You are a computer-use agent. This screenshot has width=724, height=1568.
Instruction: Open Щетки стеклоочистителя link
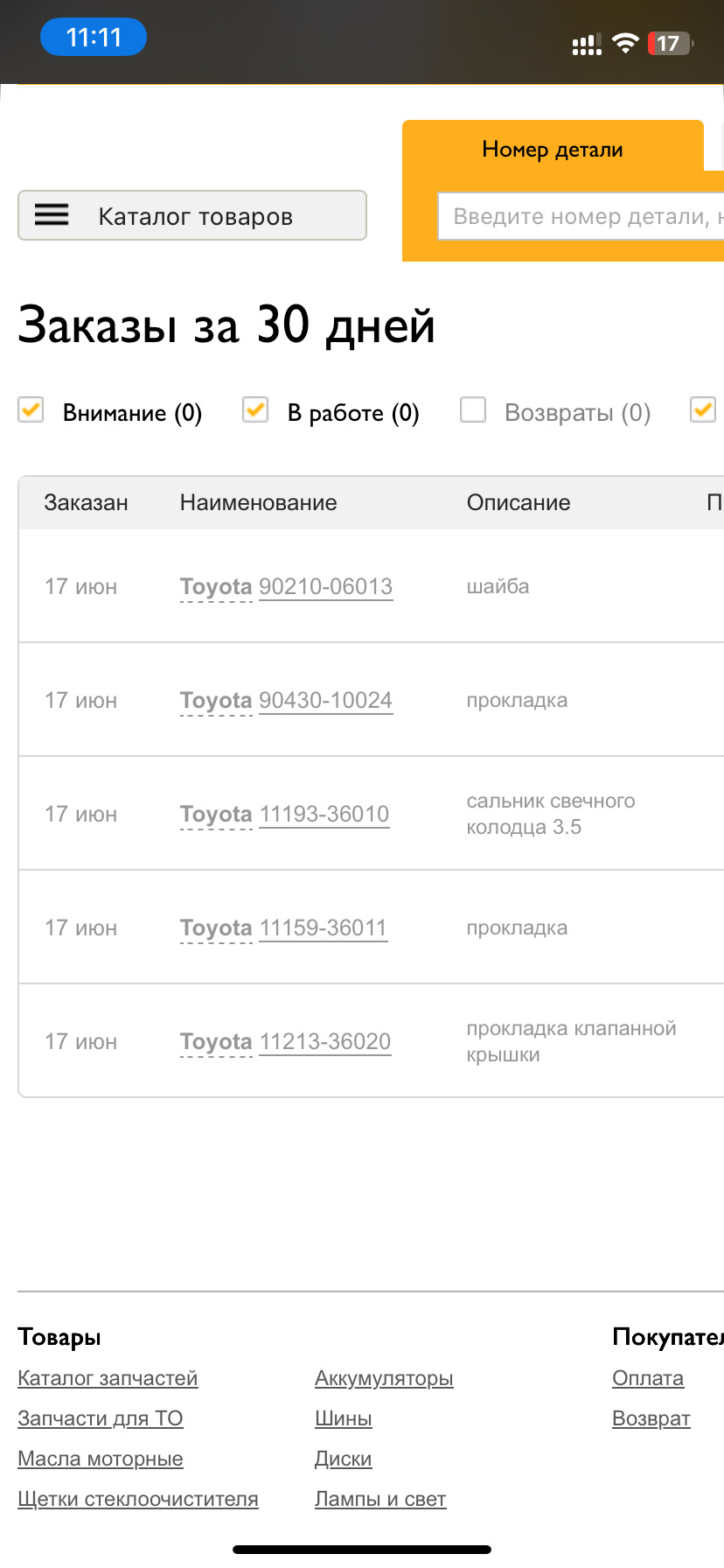pos(138,1499)
